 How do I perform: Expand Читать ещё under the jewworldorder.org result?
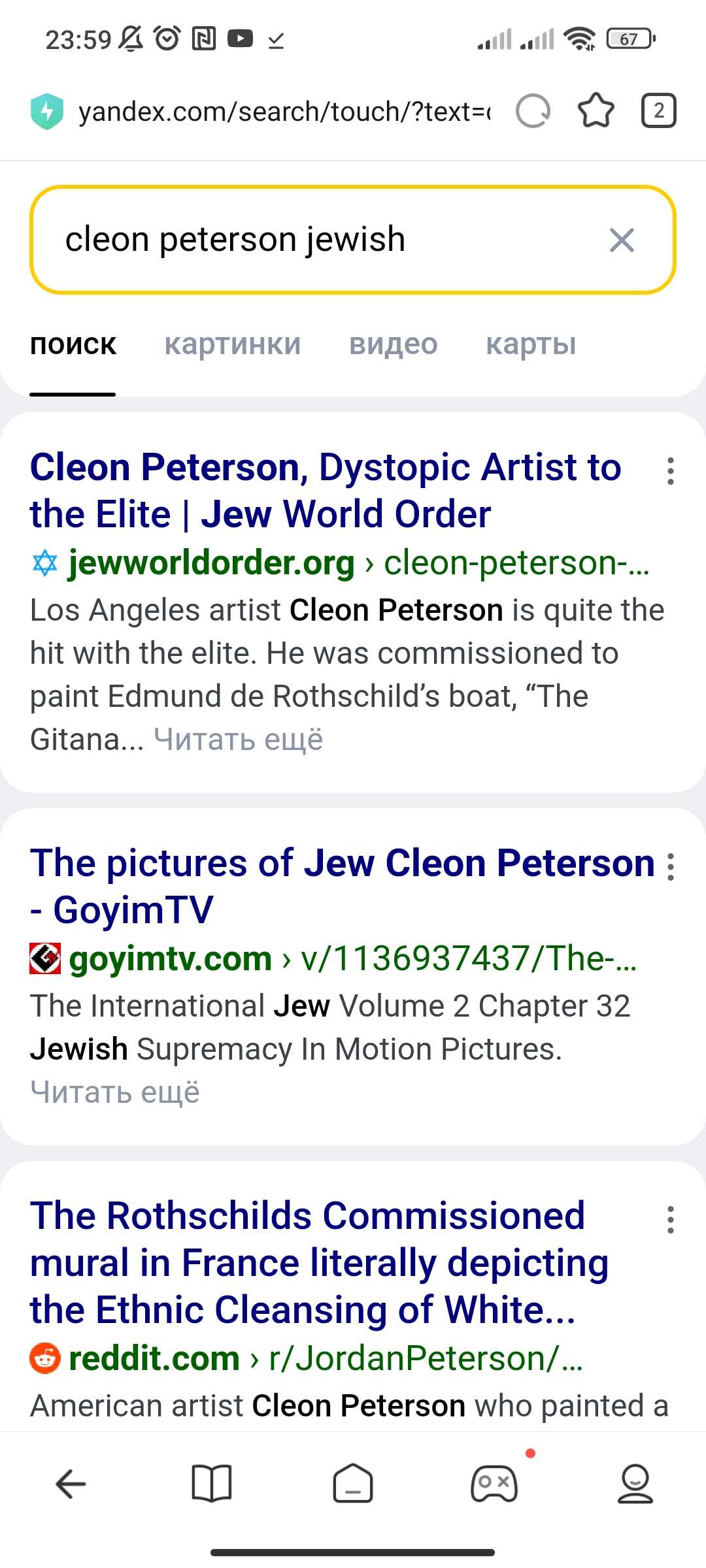(x=239, y=740)
